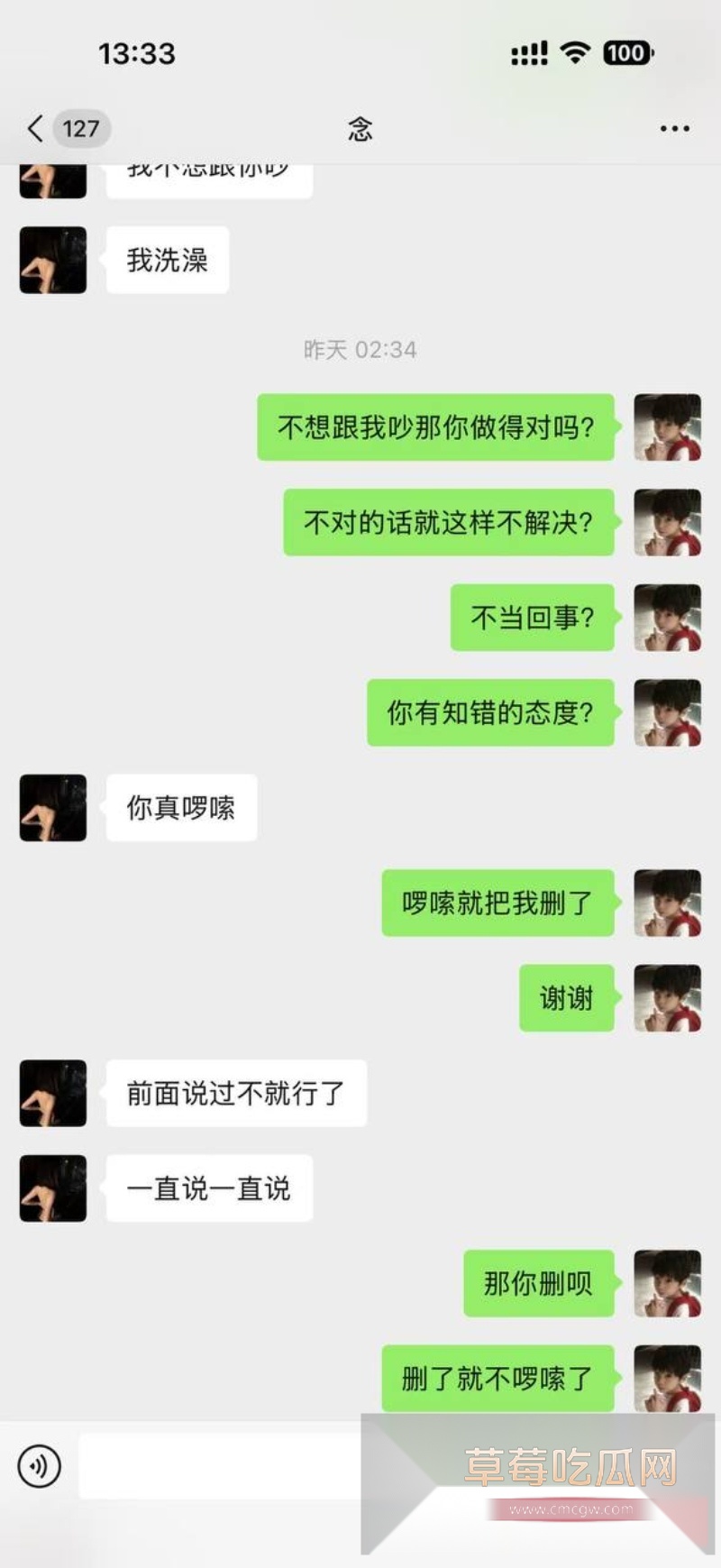Screen dimensions: 721x1568
Task: Select the green bubble 那你删呗
Action: (539, 1284)
